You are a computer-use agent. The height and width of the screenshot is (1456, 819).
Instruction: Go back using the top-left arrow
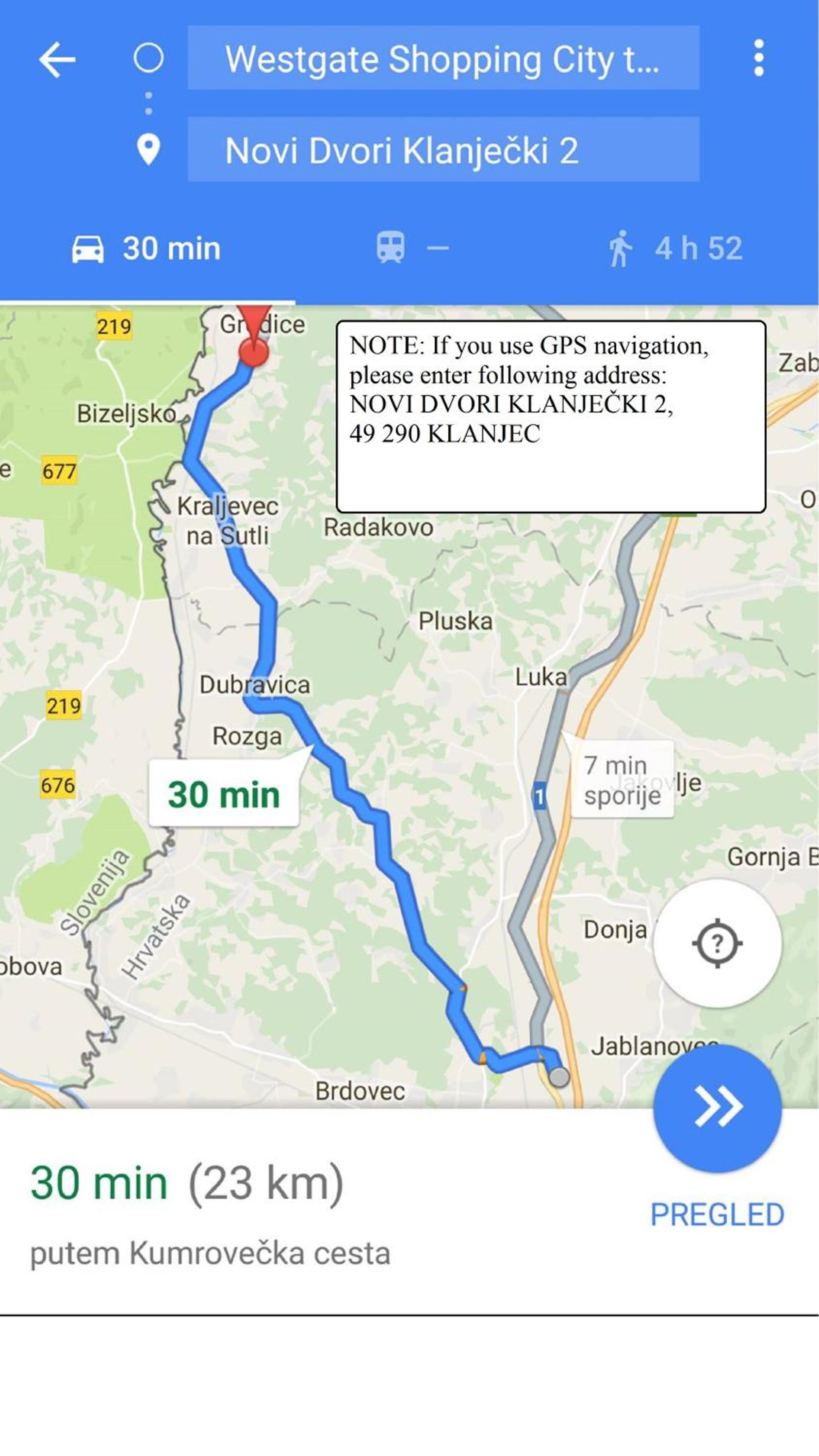[57, 59]
